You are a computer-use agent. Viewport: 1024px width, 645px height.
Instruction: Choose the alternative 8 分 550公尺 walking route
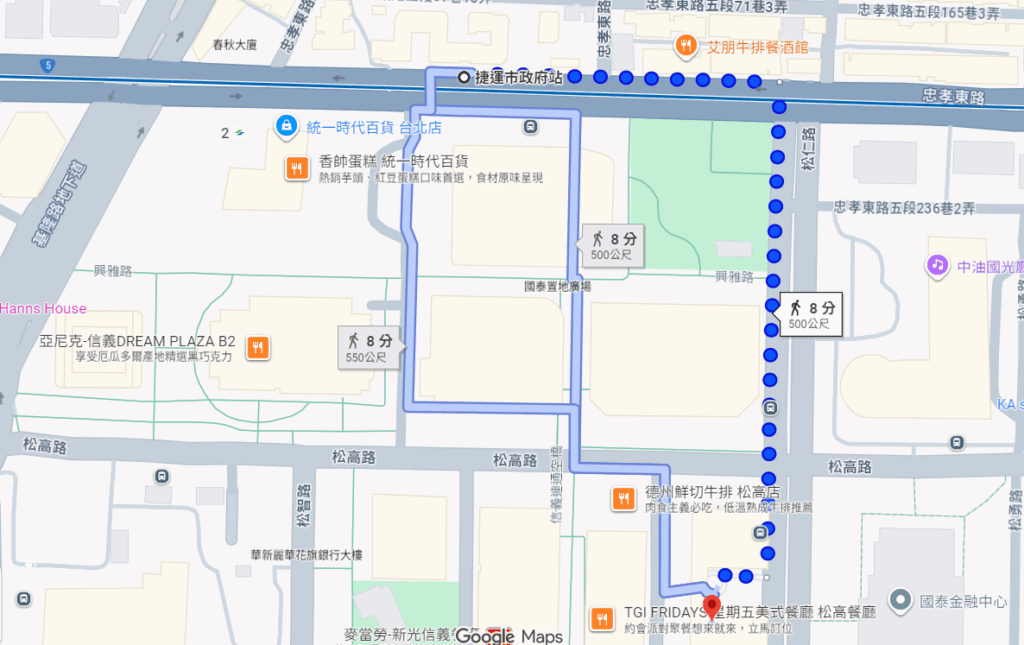370,346
